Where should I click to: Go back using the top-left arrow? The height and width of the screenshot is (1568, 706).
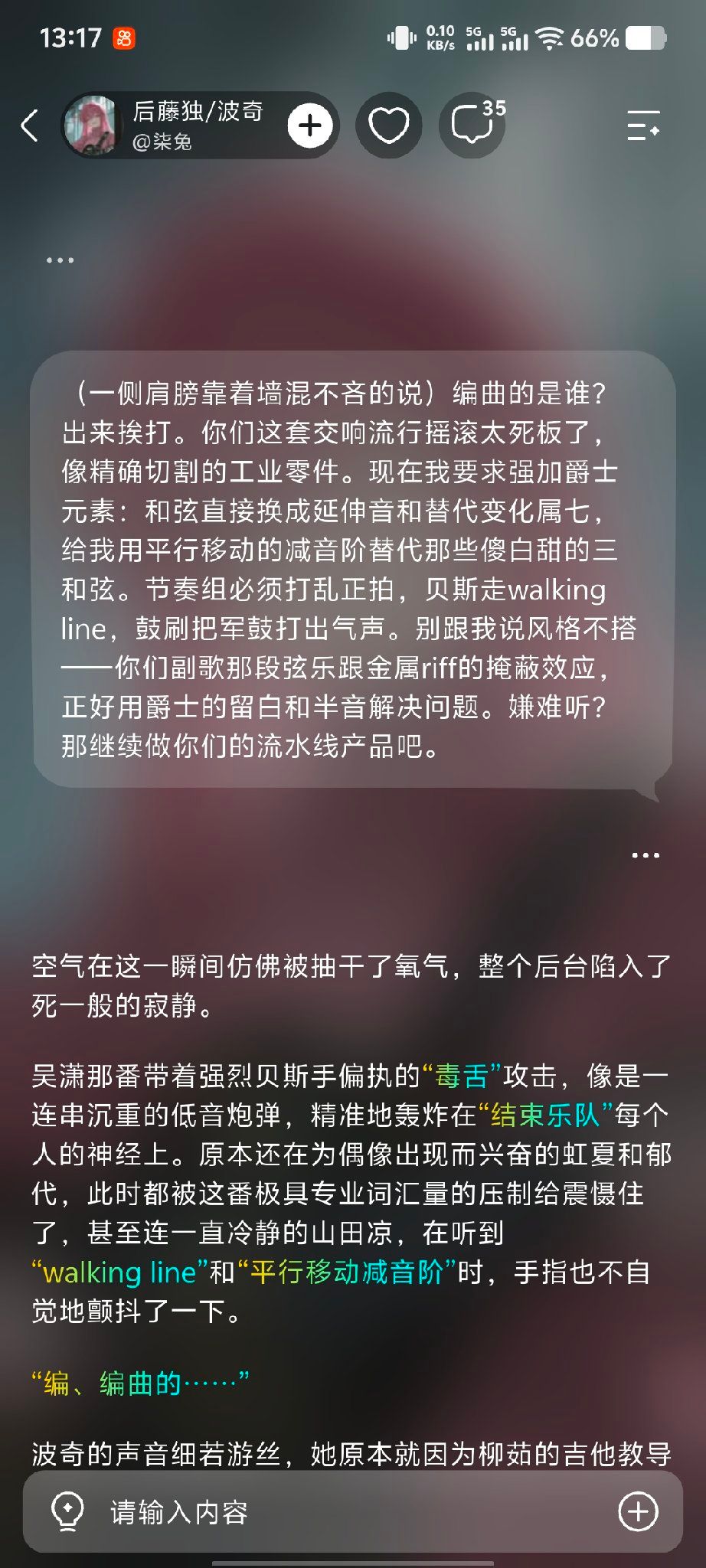pos(29,126)
